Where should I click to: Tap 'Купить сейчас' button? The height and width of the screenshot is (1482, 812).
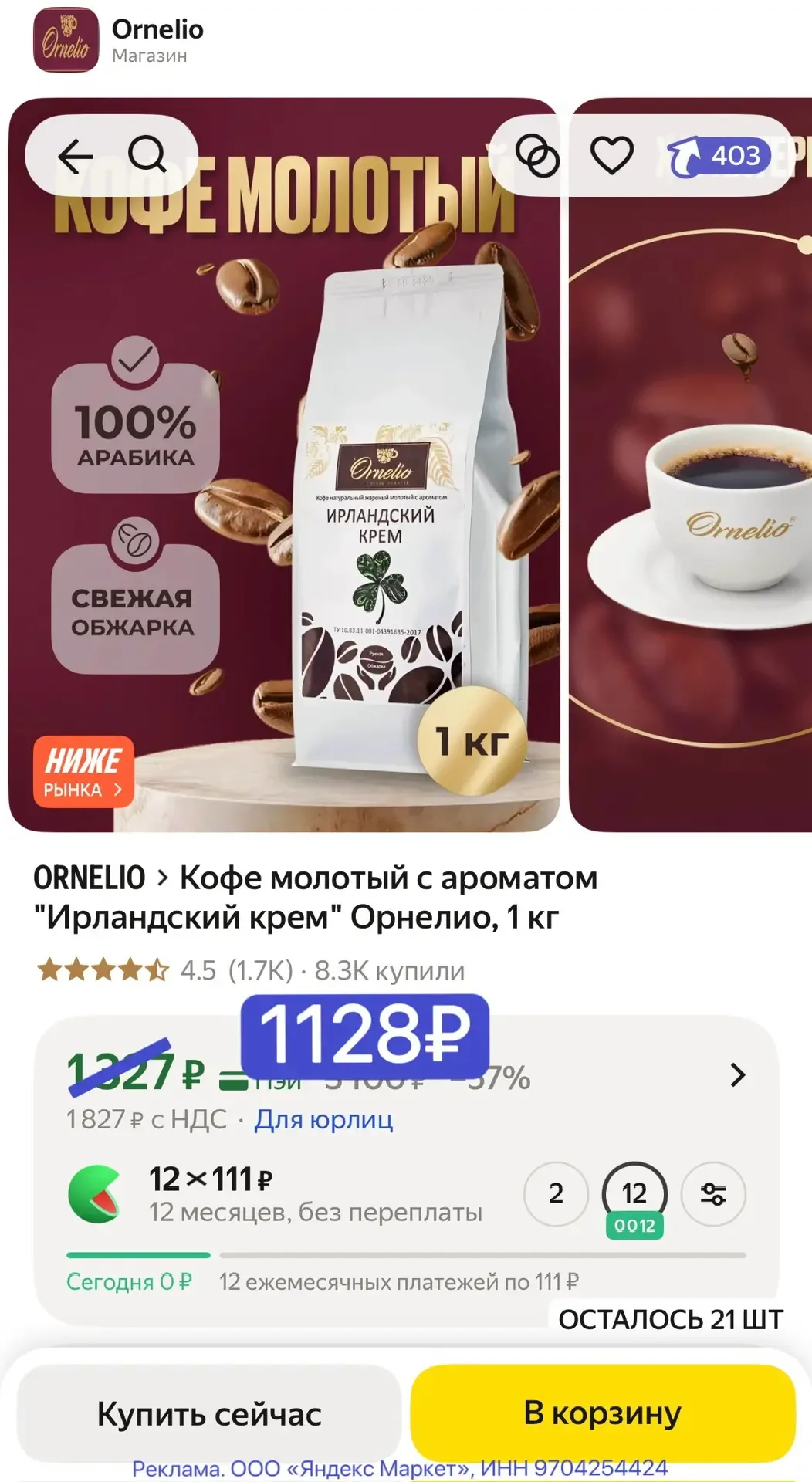(208, 1414)
